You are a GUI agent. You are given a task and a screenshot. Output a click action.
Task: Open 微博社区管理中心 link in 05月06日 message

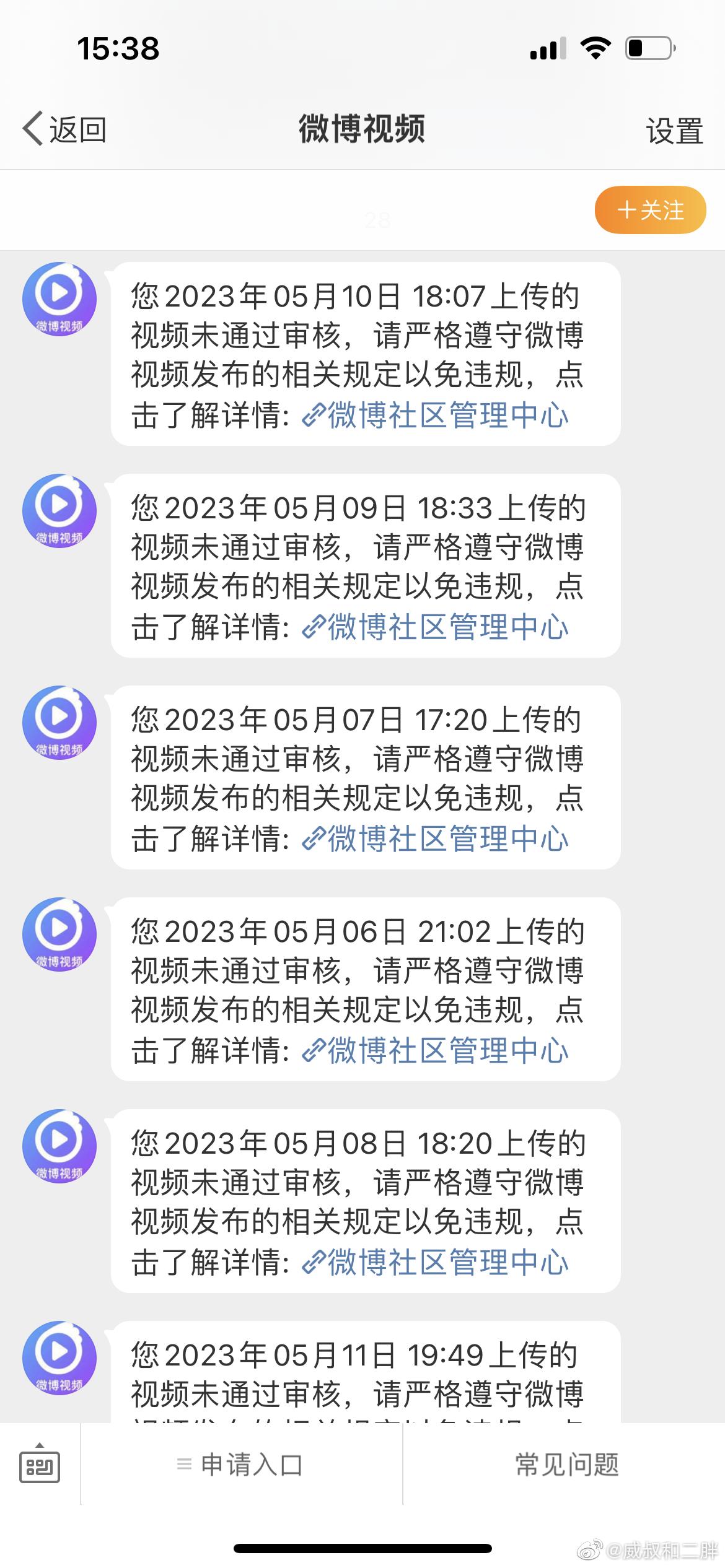point(435,1050)
